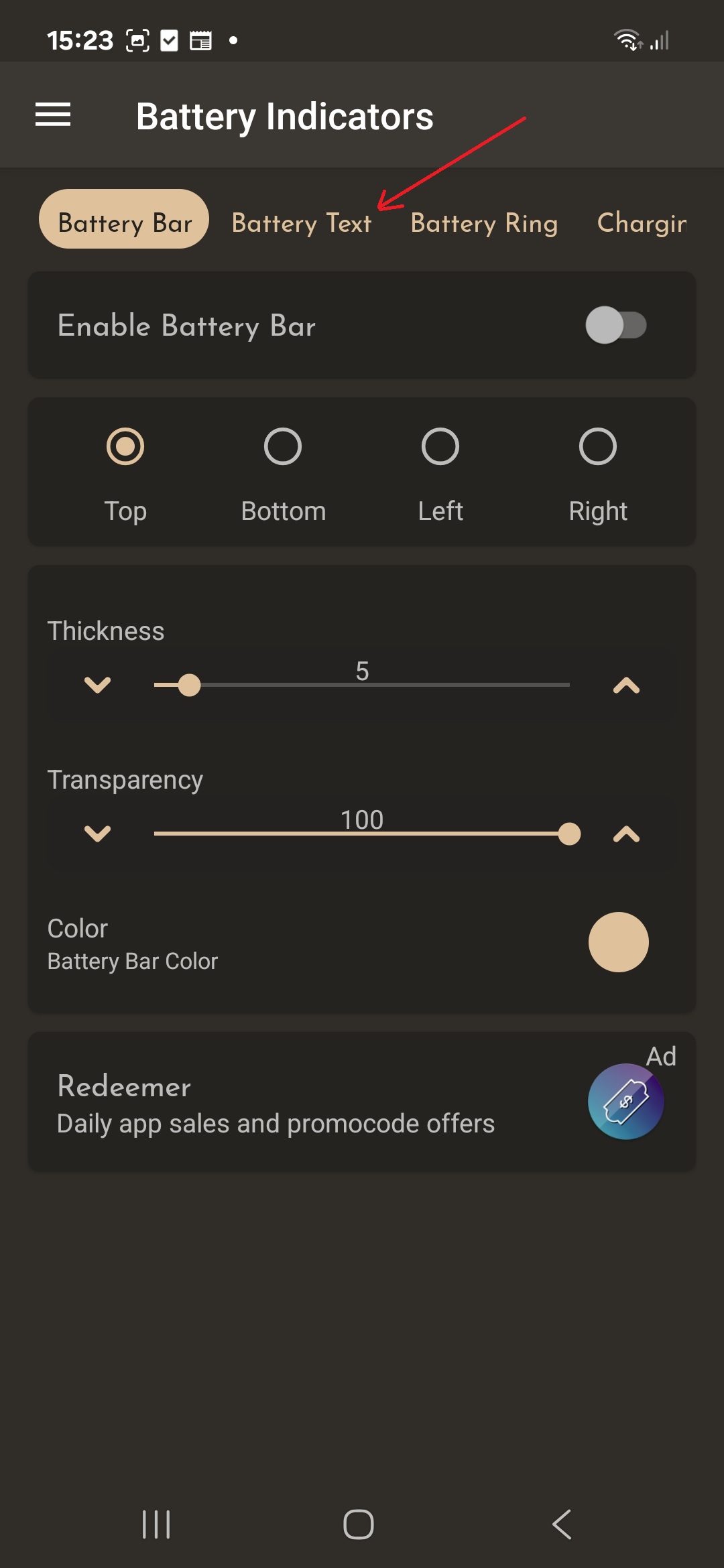Screen dimensions: 724x1568
Task: Increase Transparency with the up chevron
Action: (x=627, y=834)
